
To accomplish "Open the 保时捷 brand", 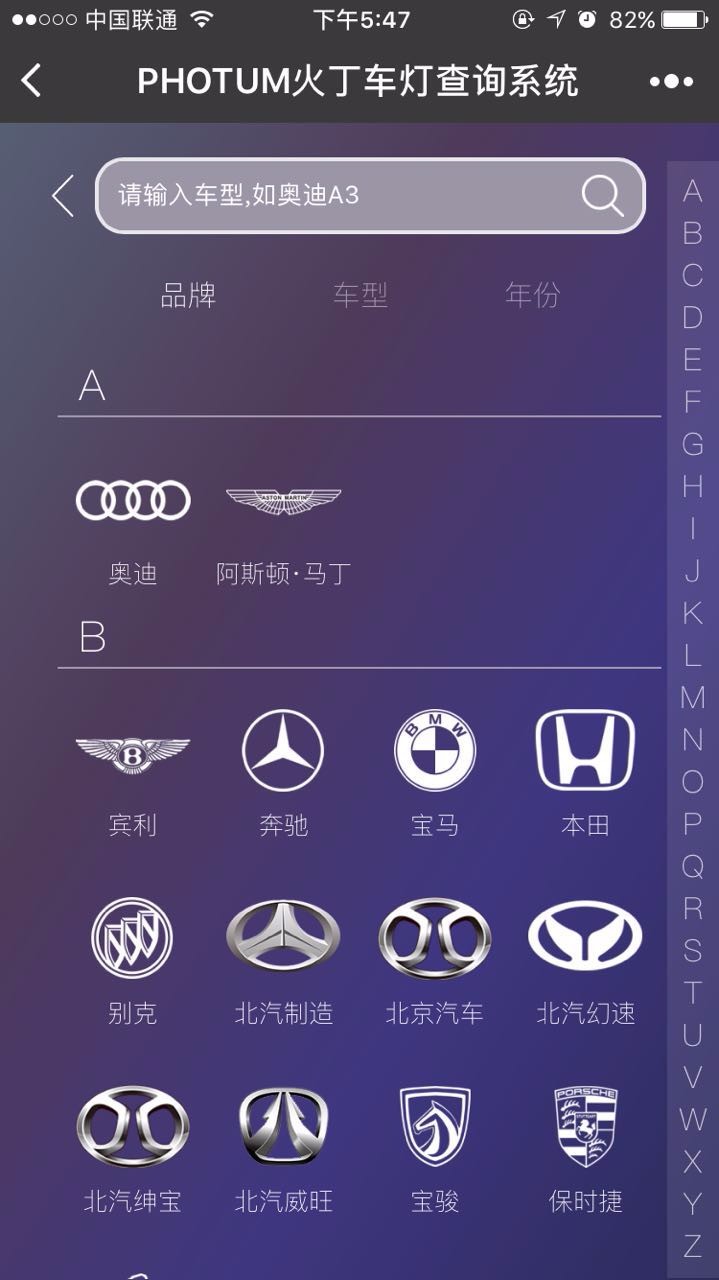I will [x=586, y=1150].
